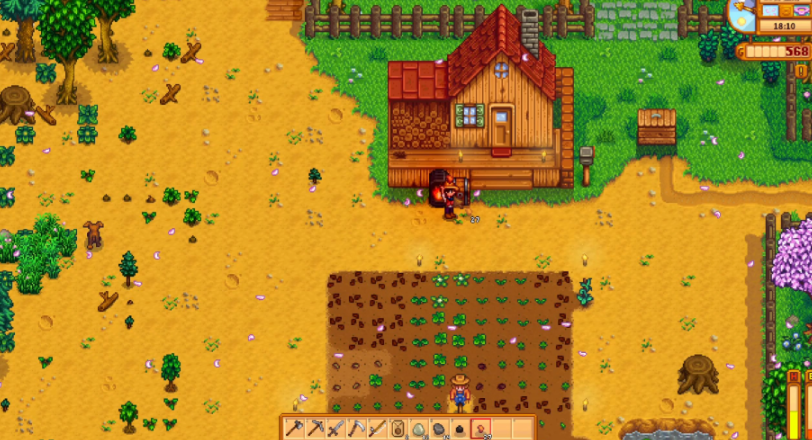Enter the farmhouse front door
Screen dimensions: 812x440
pyautogui.click(x=501, y=130)
